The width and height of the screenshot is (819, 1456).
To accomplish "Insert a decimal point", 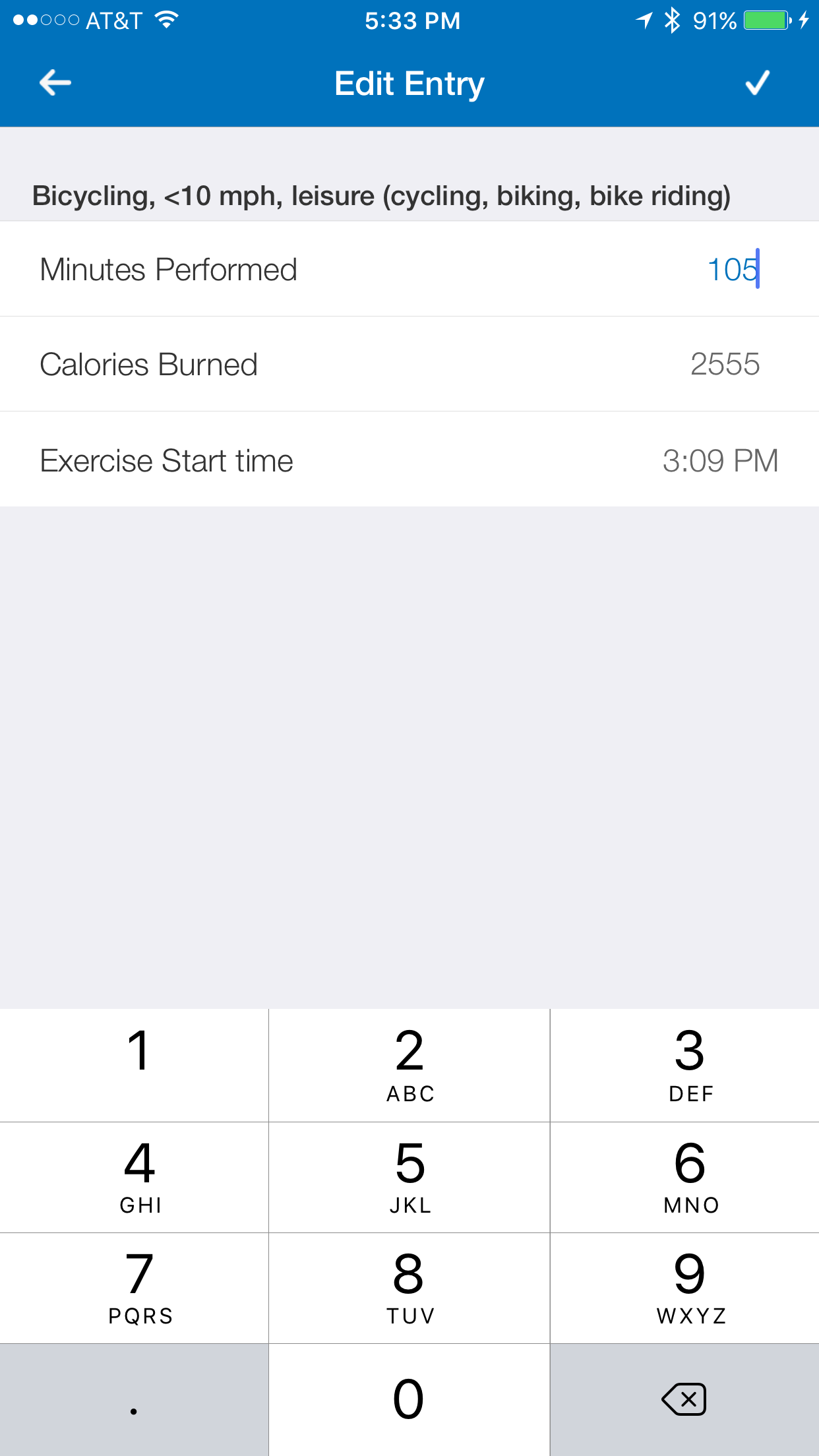I will pyautogui.click(x=135, y=1400).
